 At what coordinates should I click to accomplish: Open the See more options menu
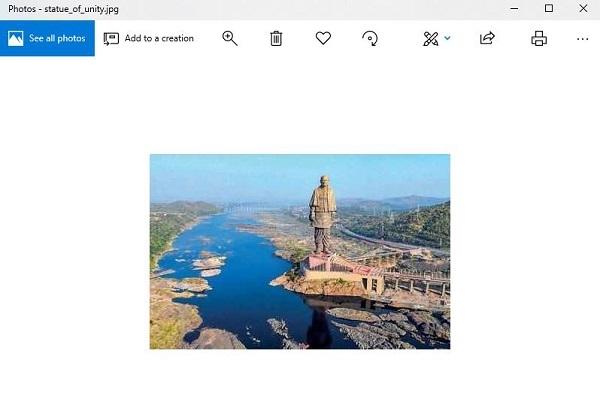click(583, 38)
